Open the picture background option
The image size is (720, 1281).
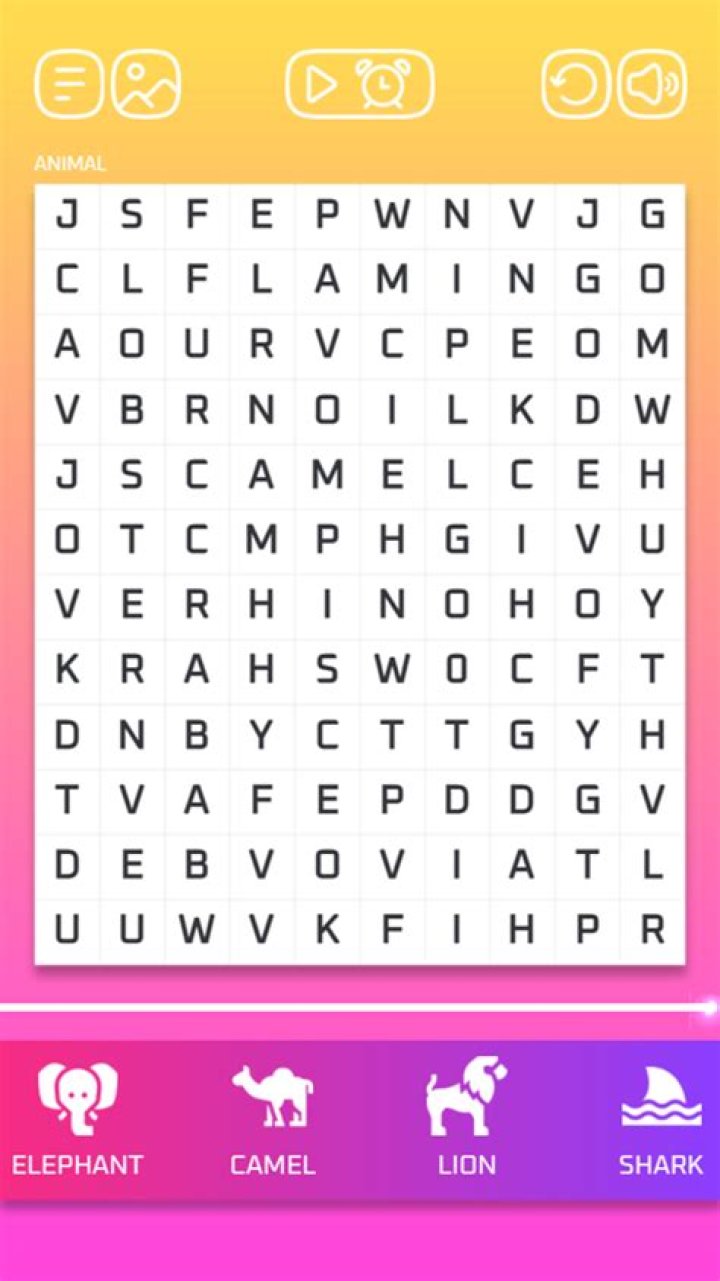coord(146,84)
